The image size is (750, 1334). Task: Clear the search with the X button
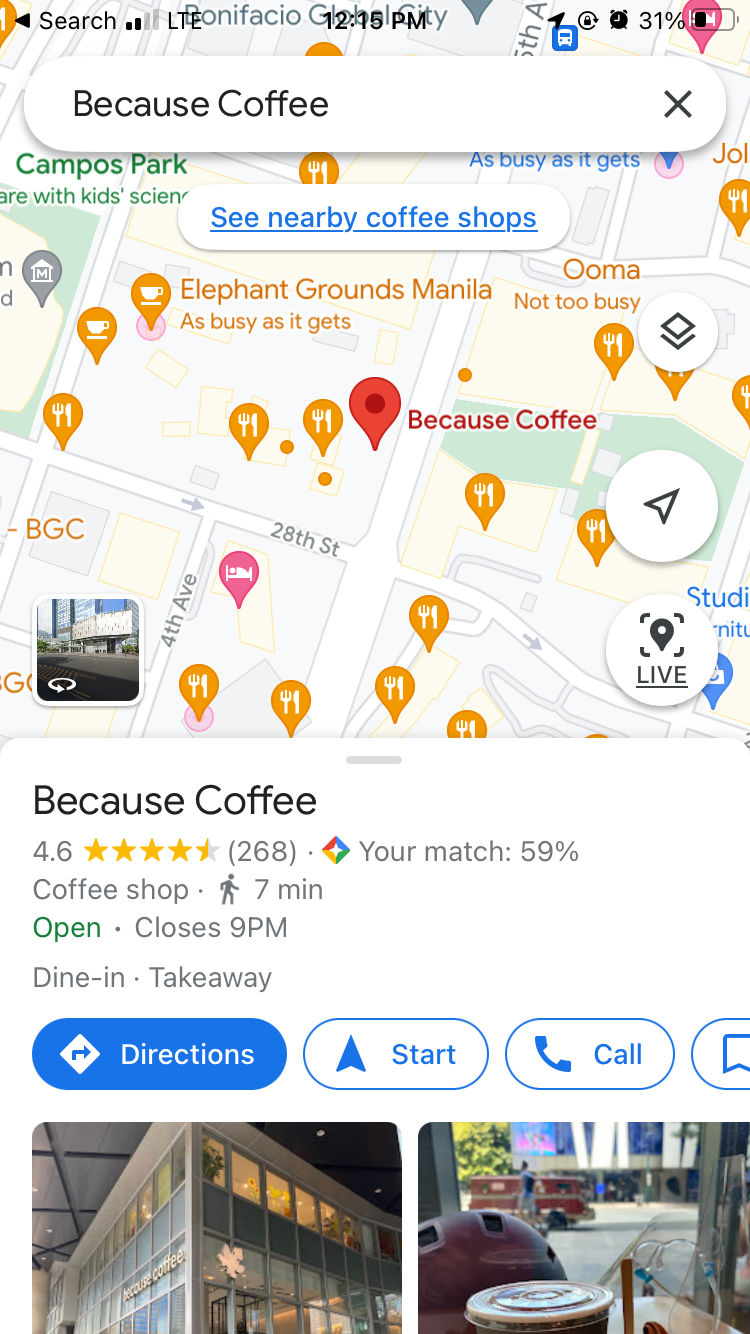[678, 104]
